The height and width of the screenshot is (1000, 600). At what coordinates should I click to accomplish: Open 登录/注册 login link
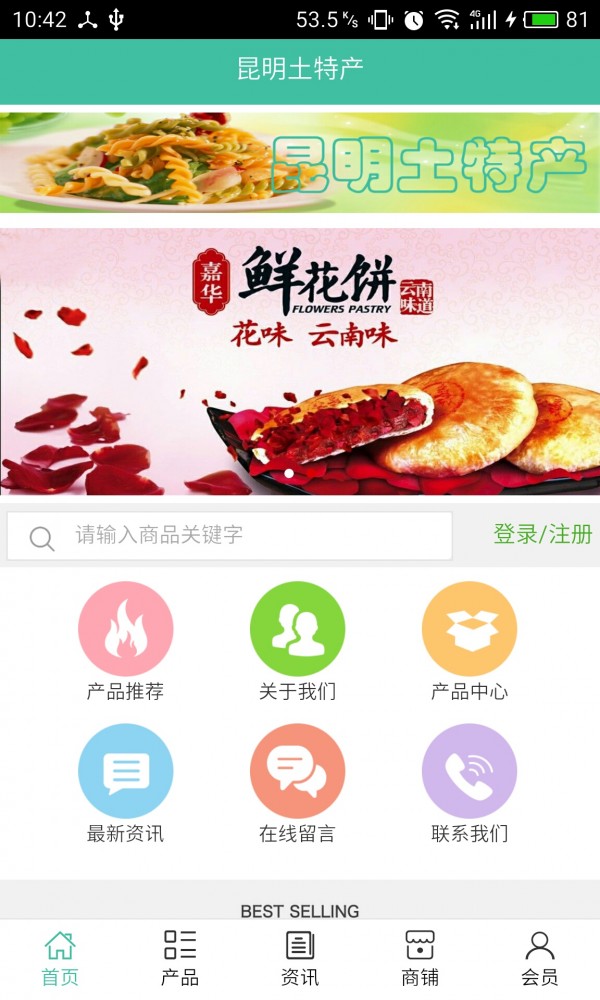pos(542,534)
